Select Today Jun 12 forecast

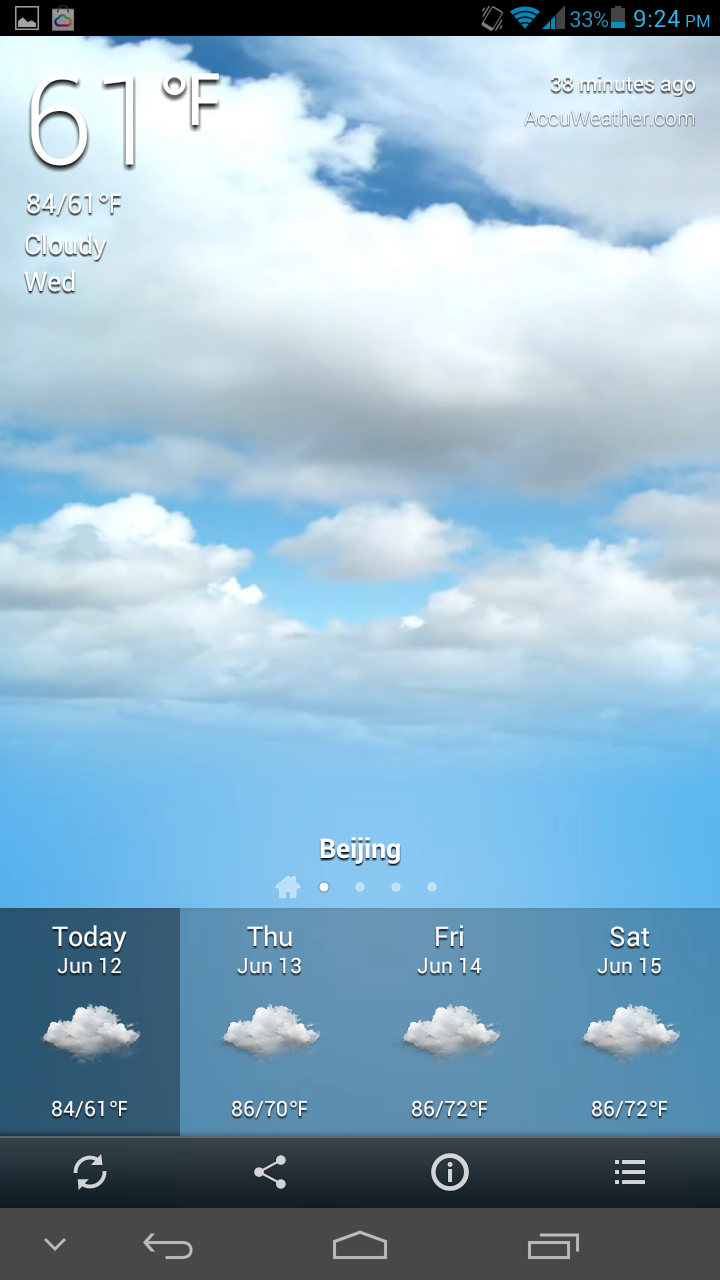[90, 1022]
